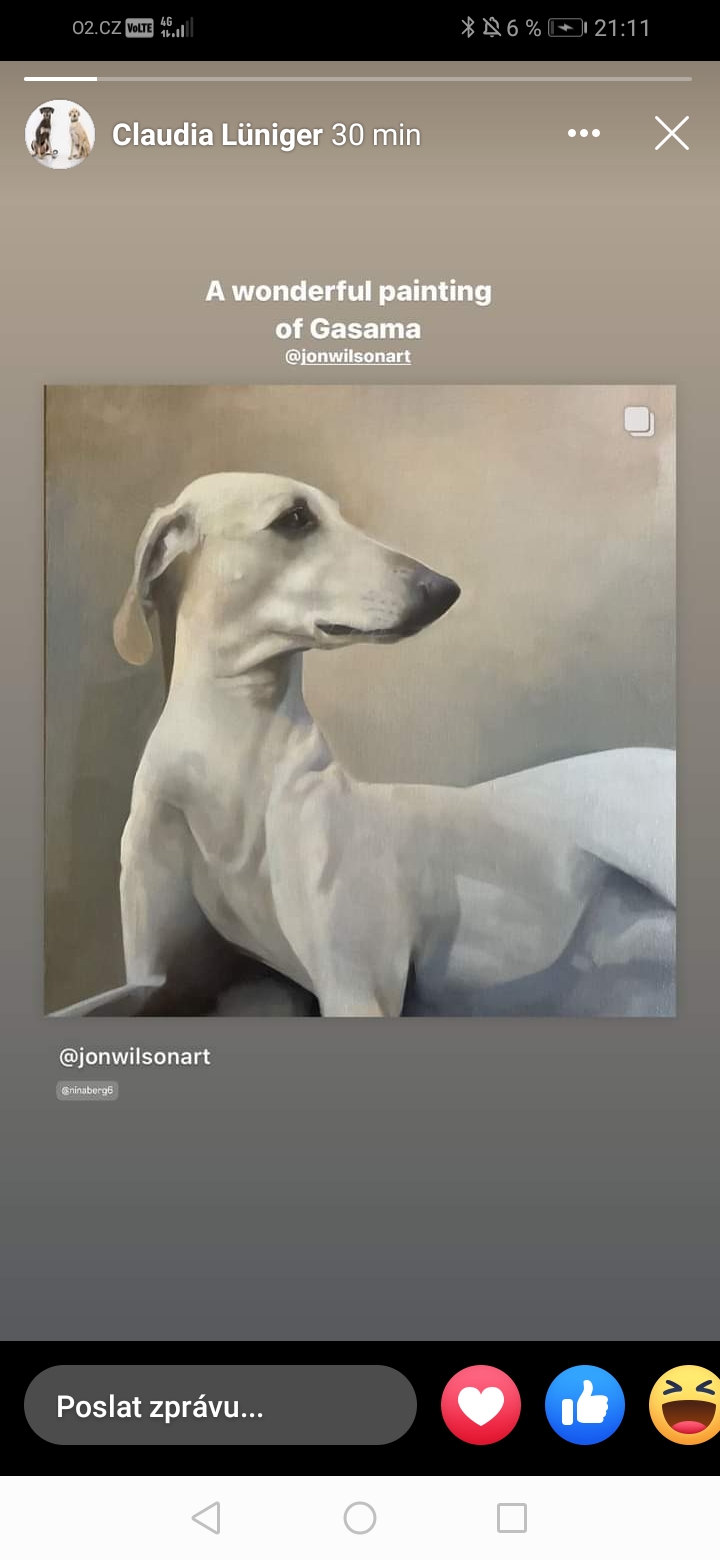React with the thumbs-up like
This screenshot has width=720, height=1560.
click(x=585, y=1405)
